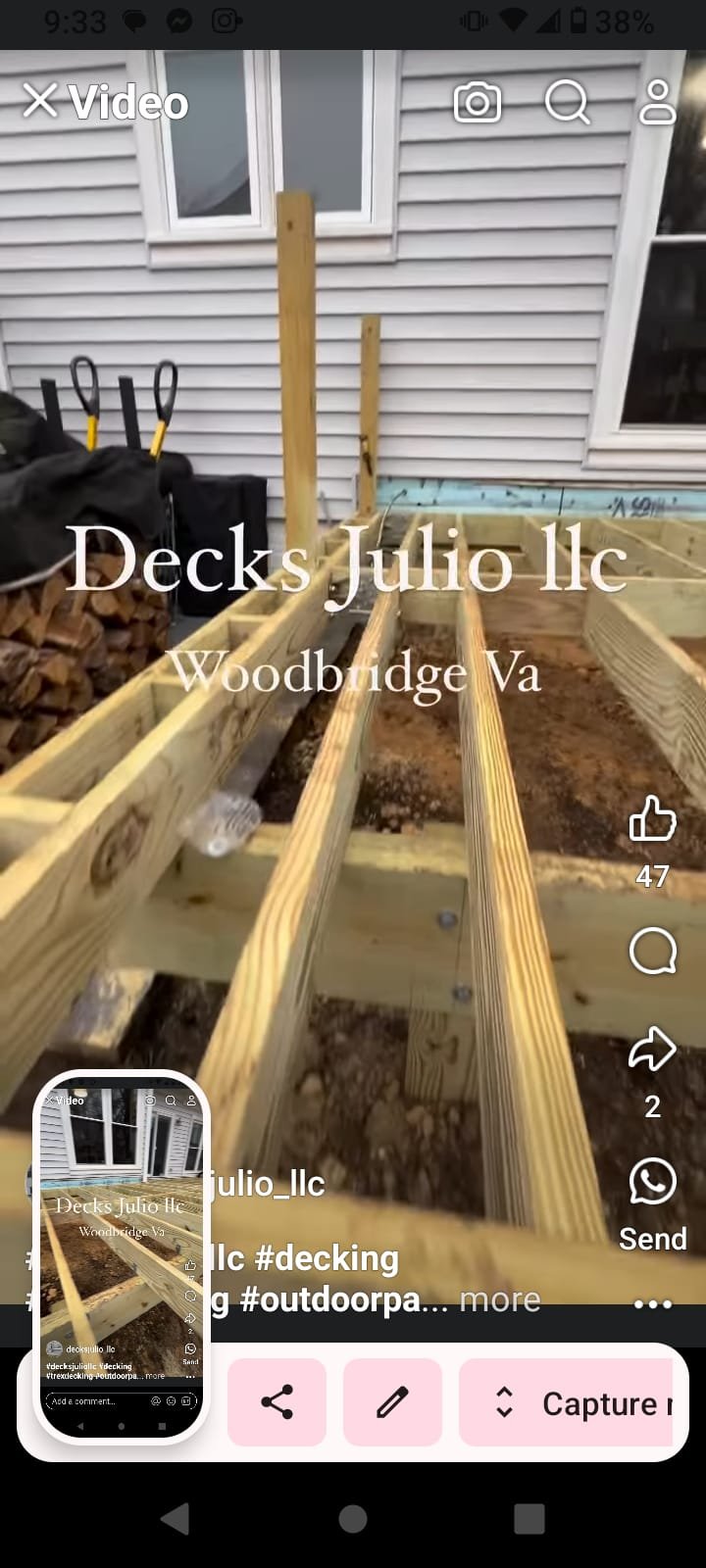Send the video via WhatsApp

[652, 1183]
